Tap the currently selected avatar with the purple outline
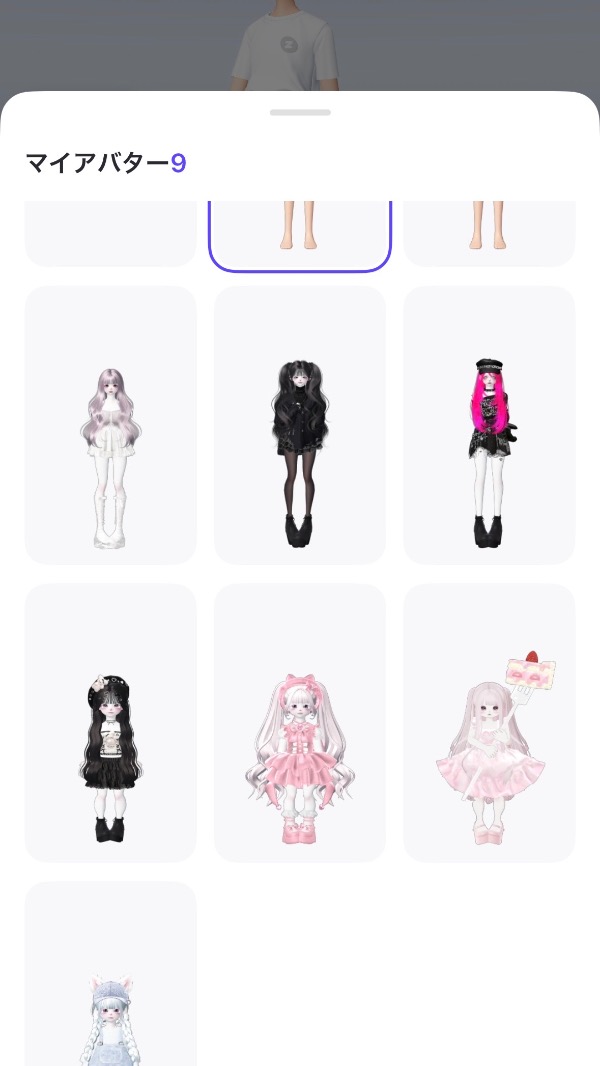Screen dimensions: 600x1066 (x=300, y=234)
